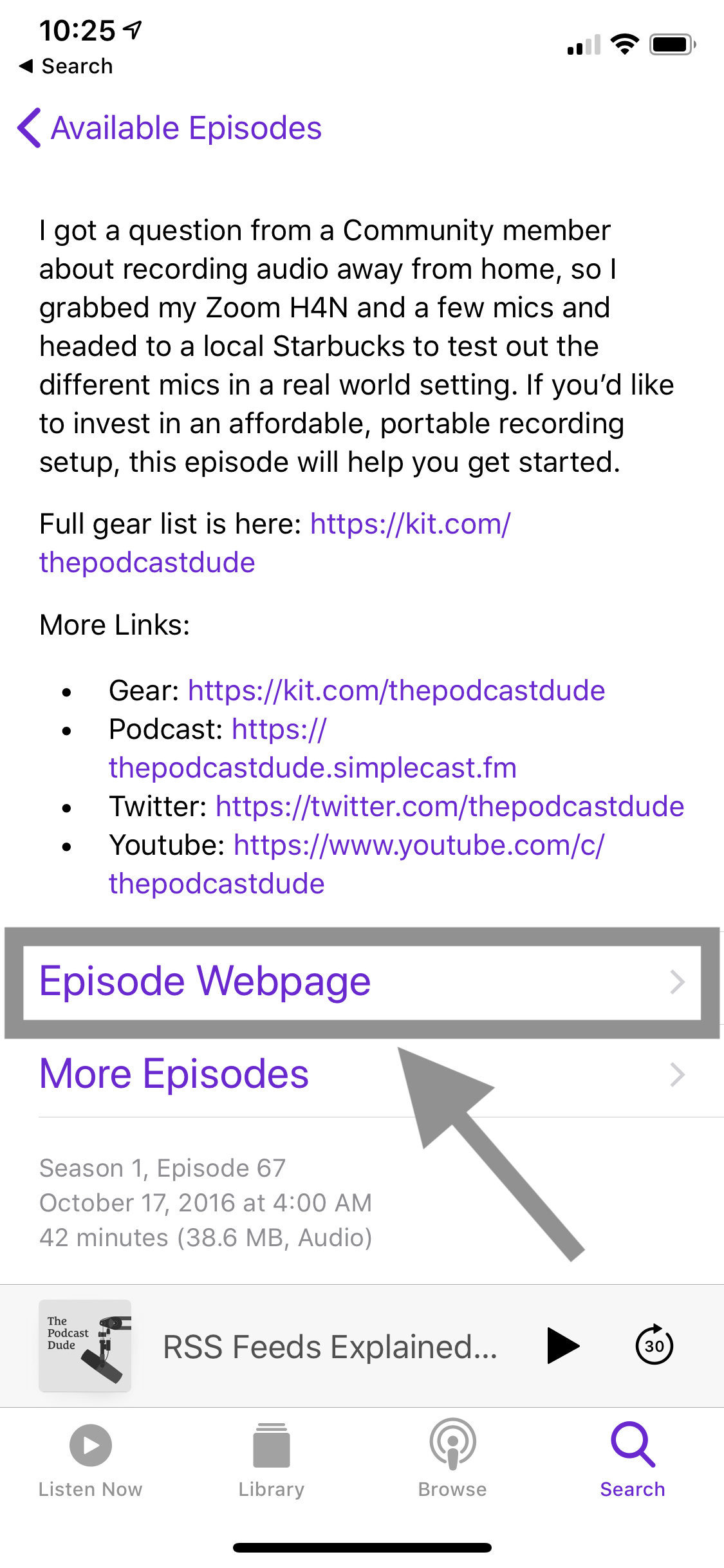
Task: Open the Podcast simplecast.fm link
Action: tap(312, 768)
